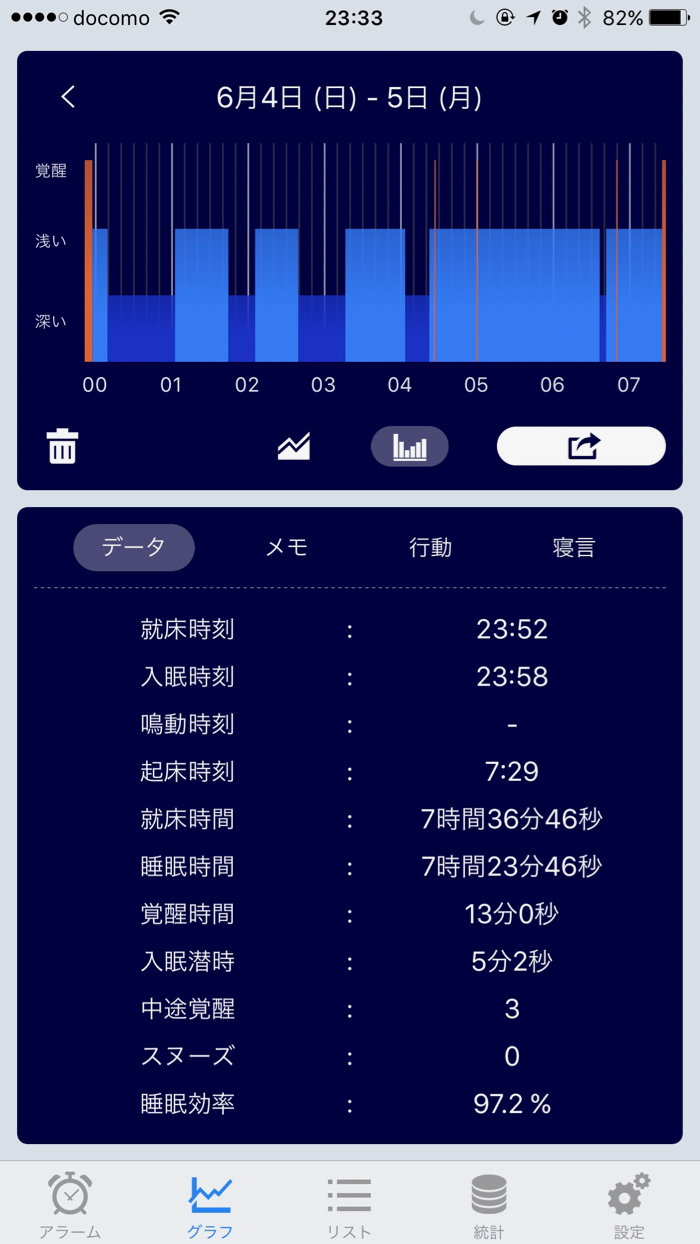
Task: Go to the 統計 tab
Action: 489,1203
